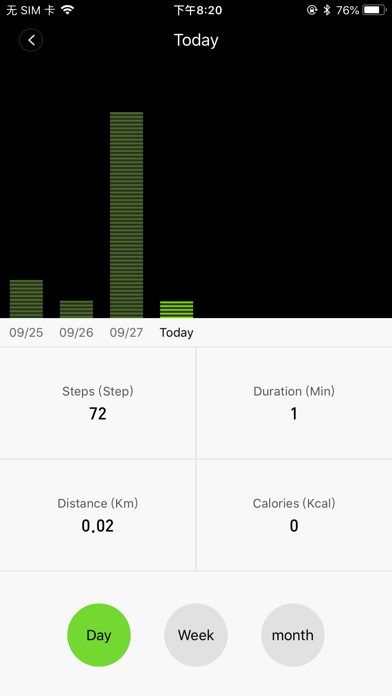Select the Day view button
Image resolution: width=392 pixels, height=696 pixels.
click(99, 635)
